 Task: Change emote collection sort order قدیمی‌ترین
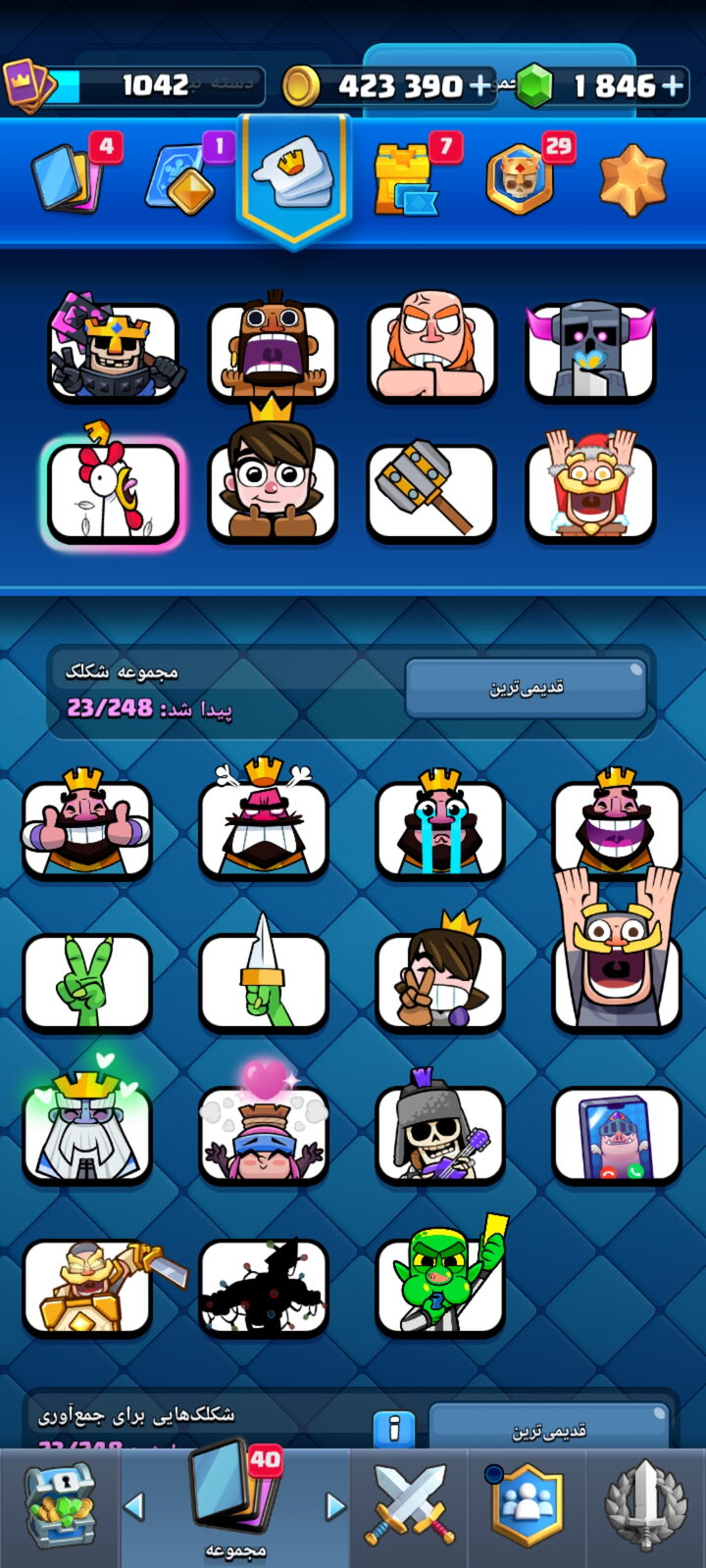tap(526, 687)
